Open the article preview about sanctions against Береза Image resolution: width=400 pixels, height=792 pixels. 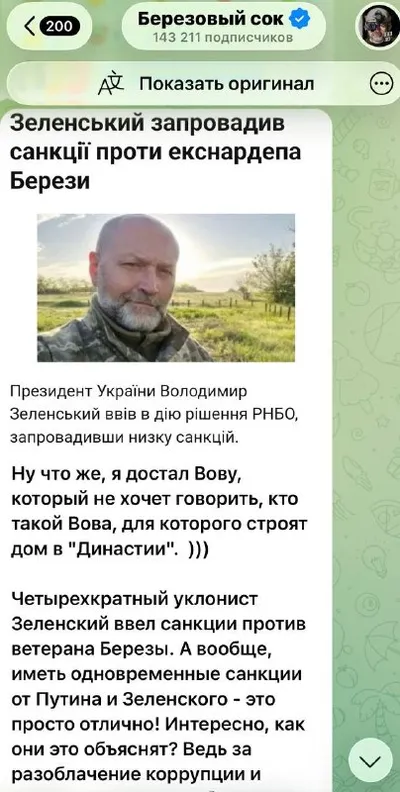[x=166, y=279]
